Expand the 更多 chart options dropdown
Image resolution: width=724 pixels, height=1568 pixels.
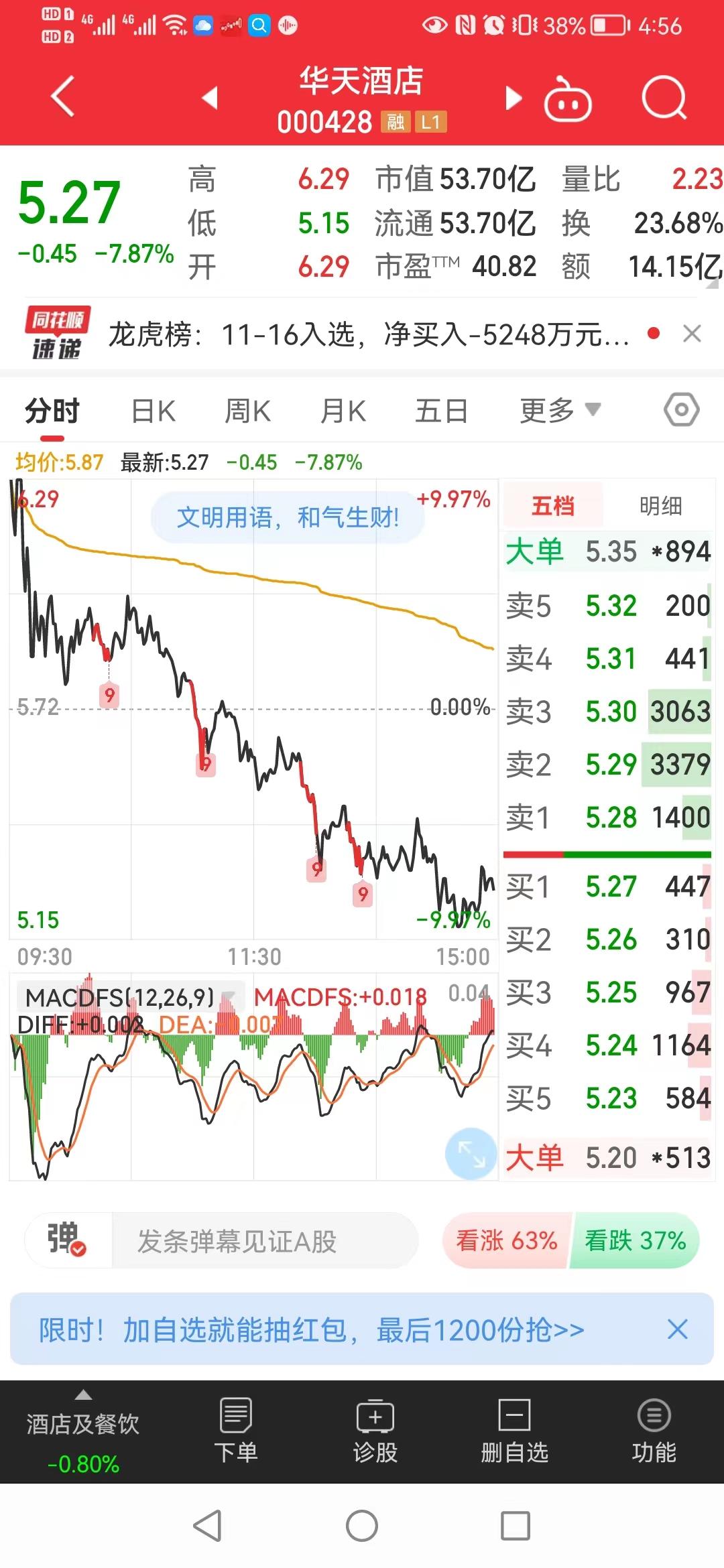560,410
